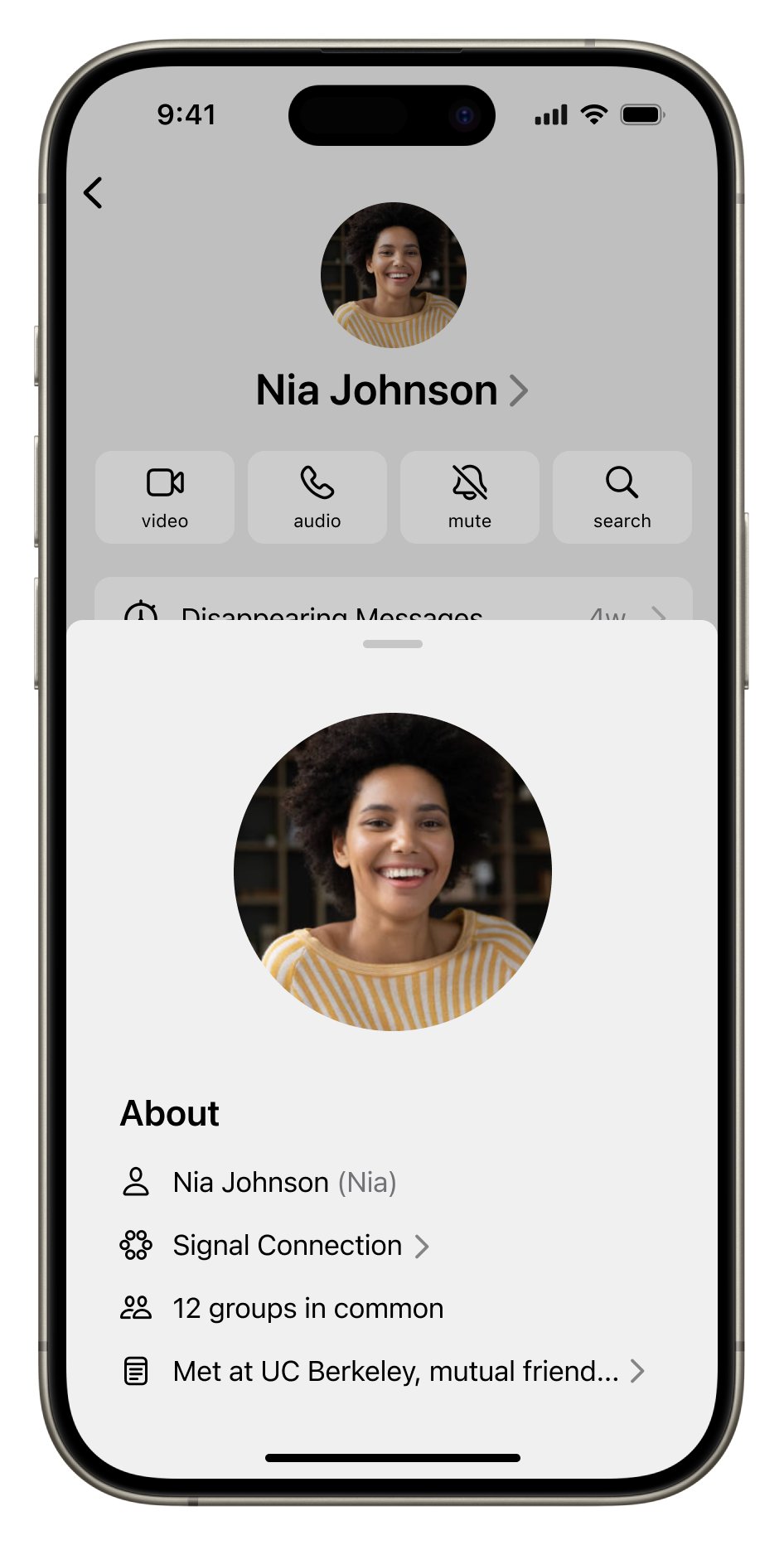
Task: Go back using the top-left arrow
Action: (x=94, y=193)
